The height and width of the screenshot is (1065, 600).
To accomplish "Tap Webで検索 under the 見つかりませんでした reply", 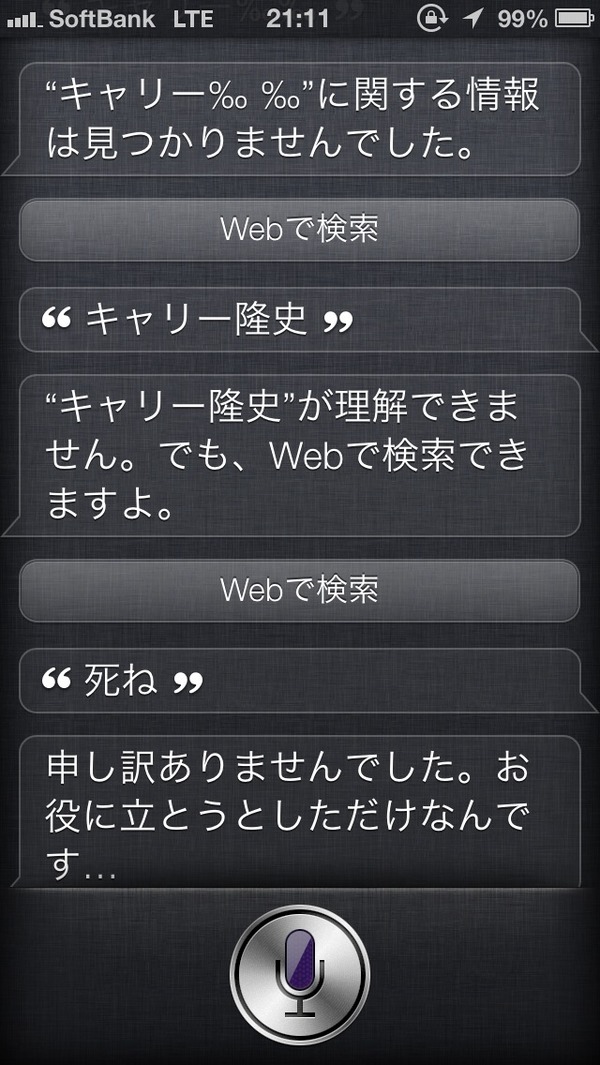I will pos(300,230).
